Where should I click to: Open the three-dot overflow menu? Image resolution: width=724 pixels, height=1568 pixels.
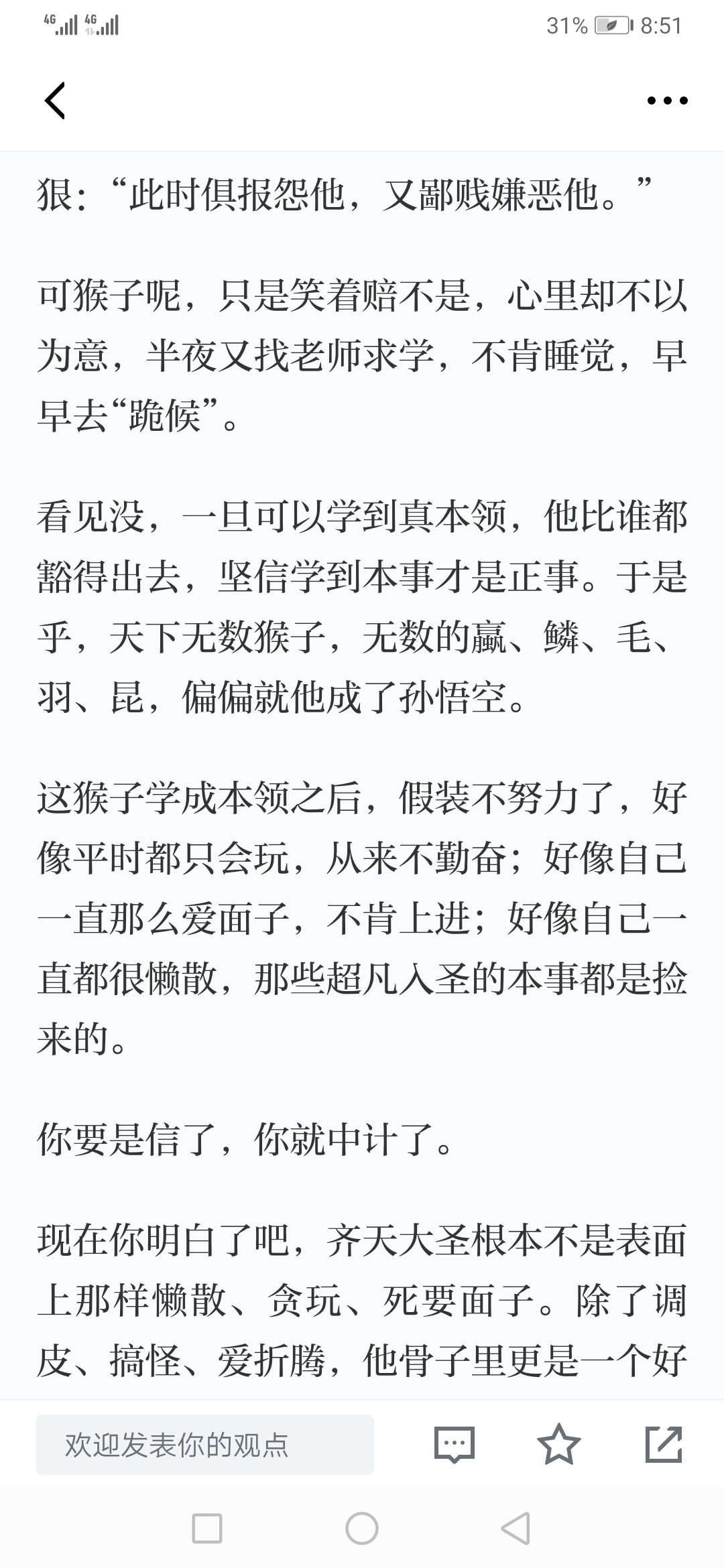click(667, 101)
